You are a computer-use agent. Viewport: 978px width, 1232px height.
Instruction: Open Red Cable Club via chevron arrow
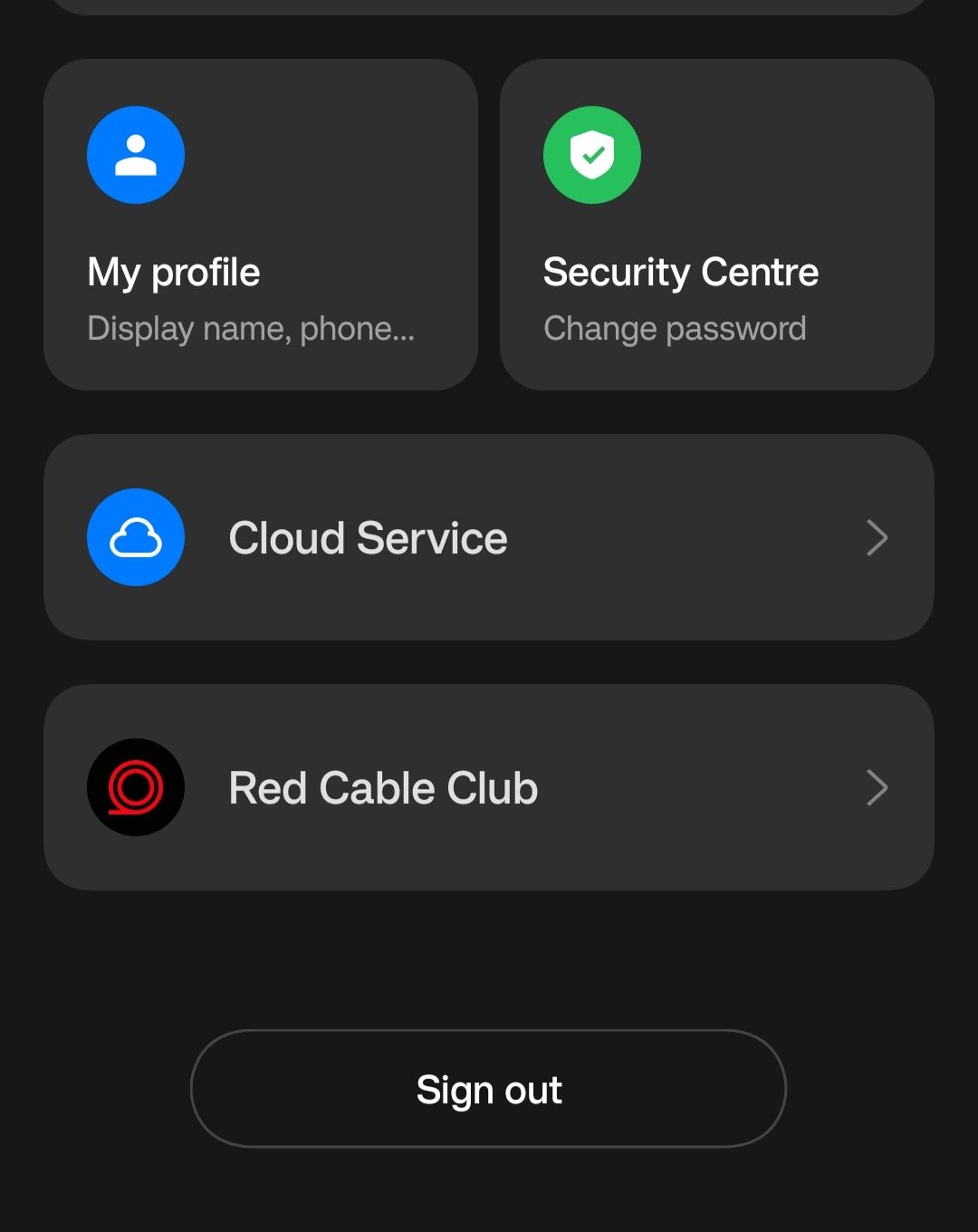(x=876, y=787)
